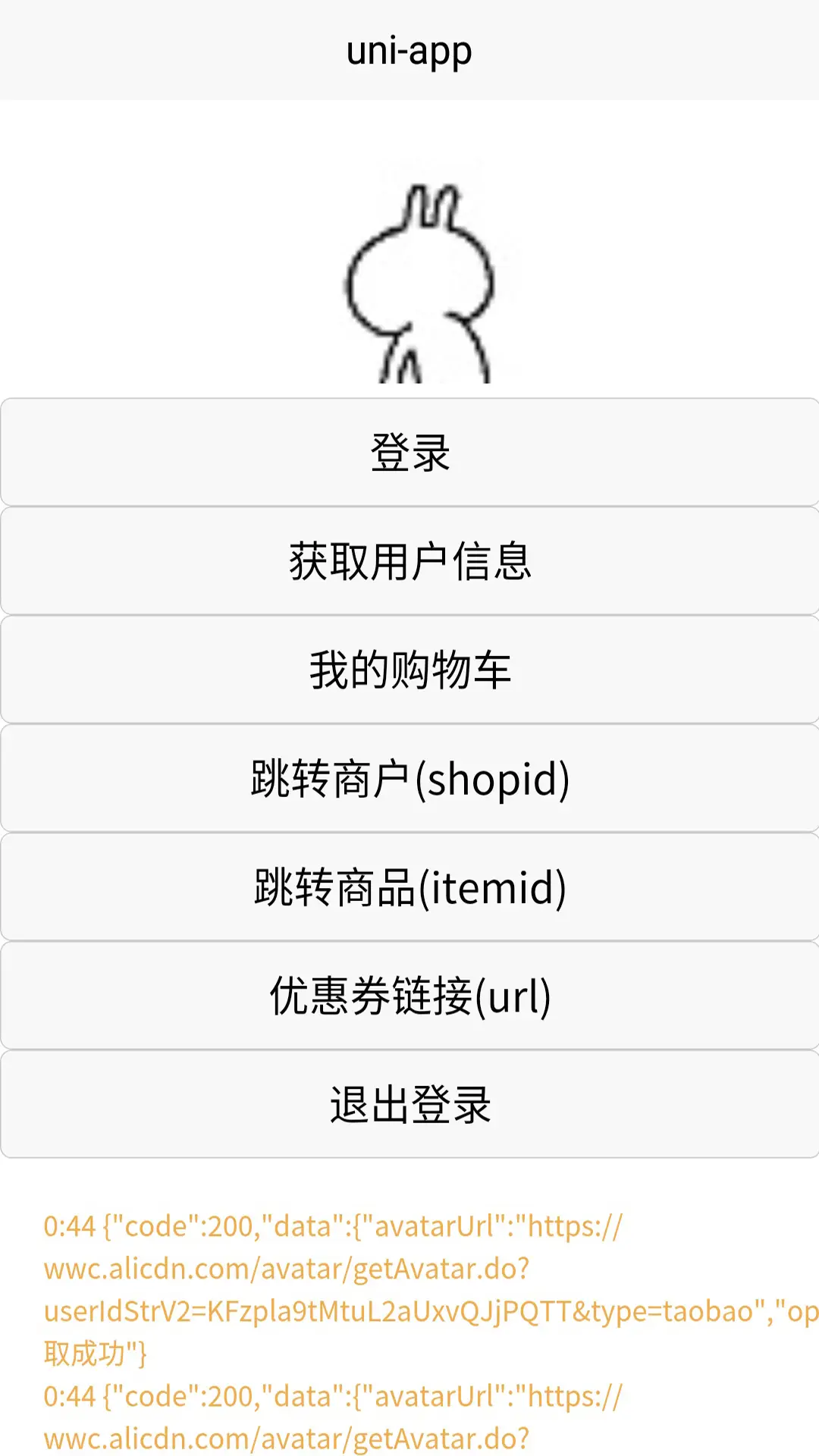Tap 优惠券链接(url) coupon link button
The width and height of the screenshot is (819, 1456).
pyautogui.click(x=409, y=996)
